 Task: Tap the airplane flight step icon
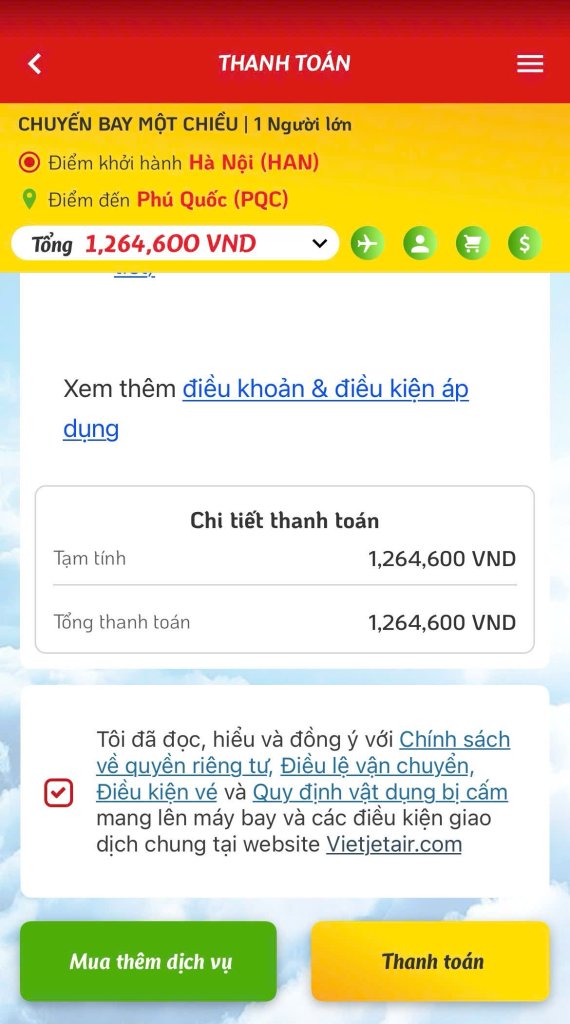click(x=368, y=244)
